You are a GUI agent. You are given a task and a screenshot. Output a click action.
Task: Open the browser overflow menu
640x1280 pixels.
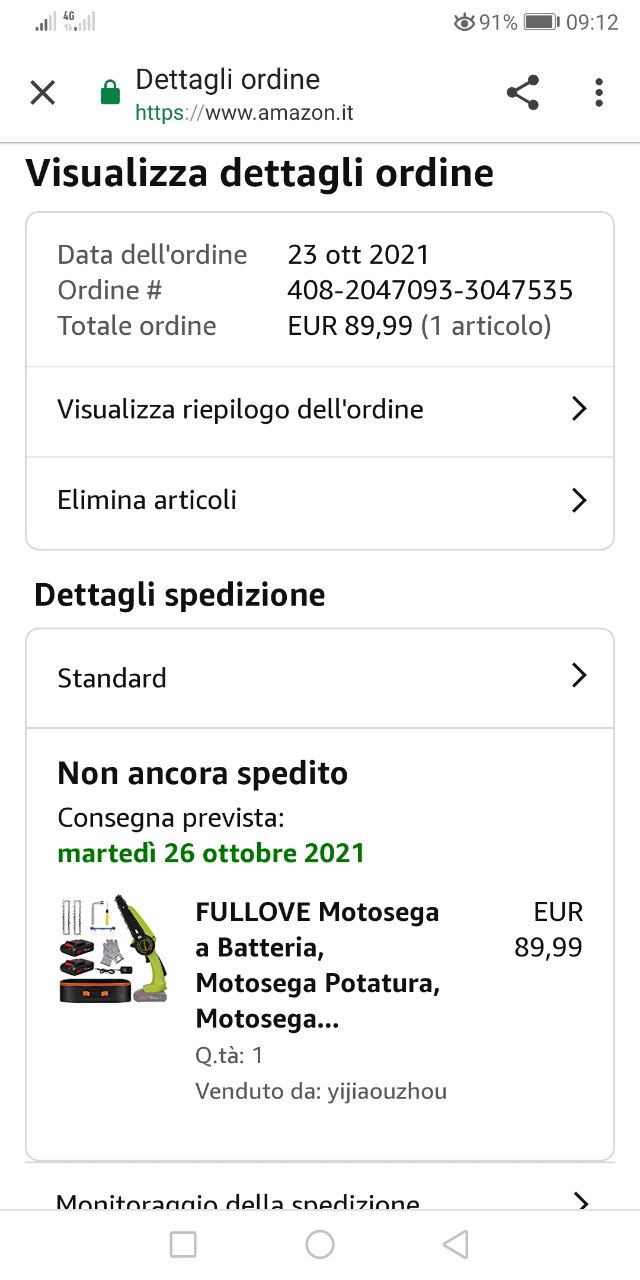[598, 93]
